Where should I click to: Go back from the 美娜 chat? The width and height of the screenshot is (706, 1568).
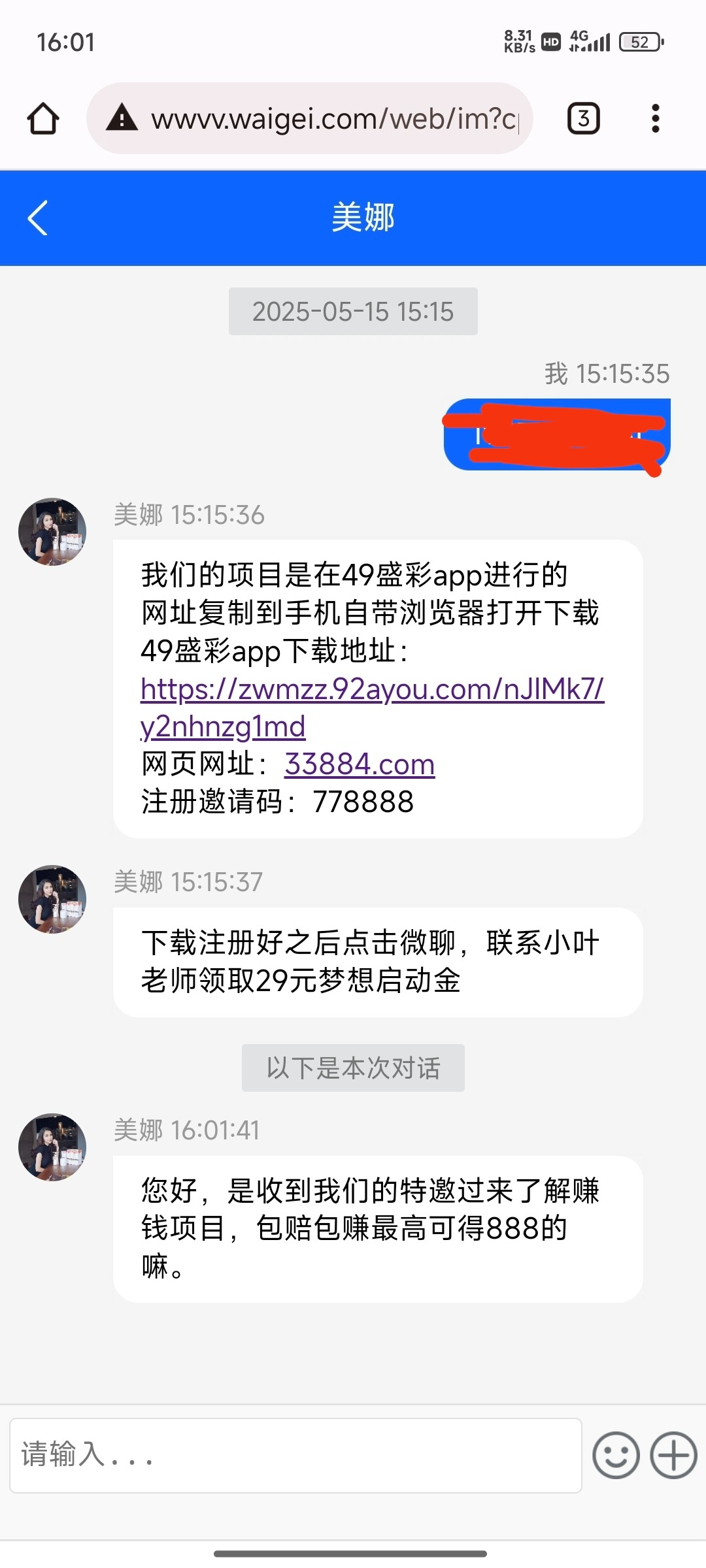click(38, 218)
